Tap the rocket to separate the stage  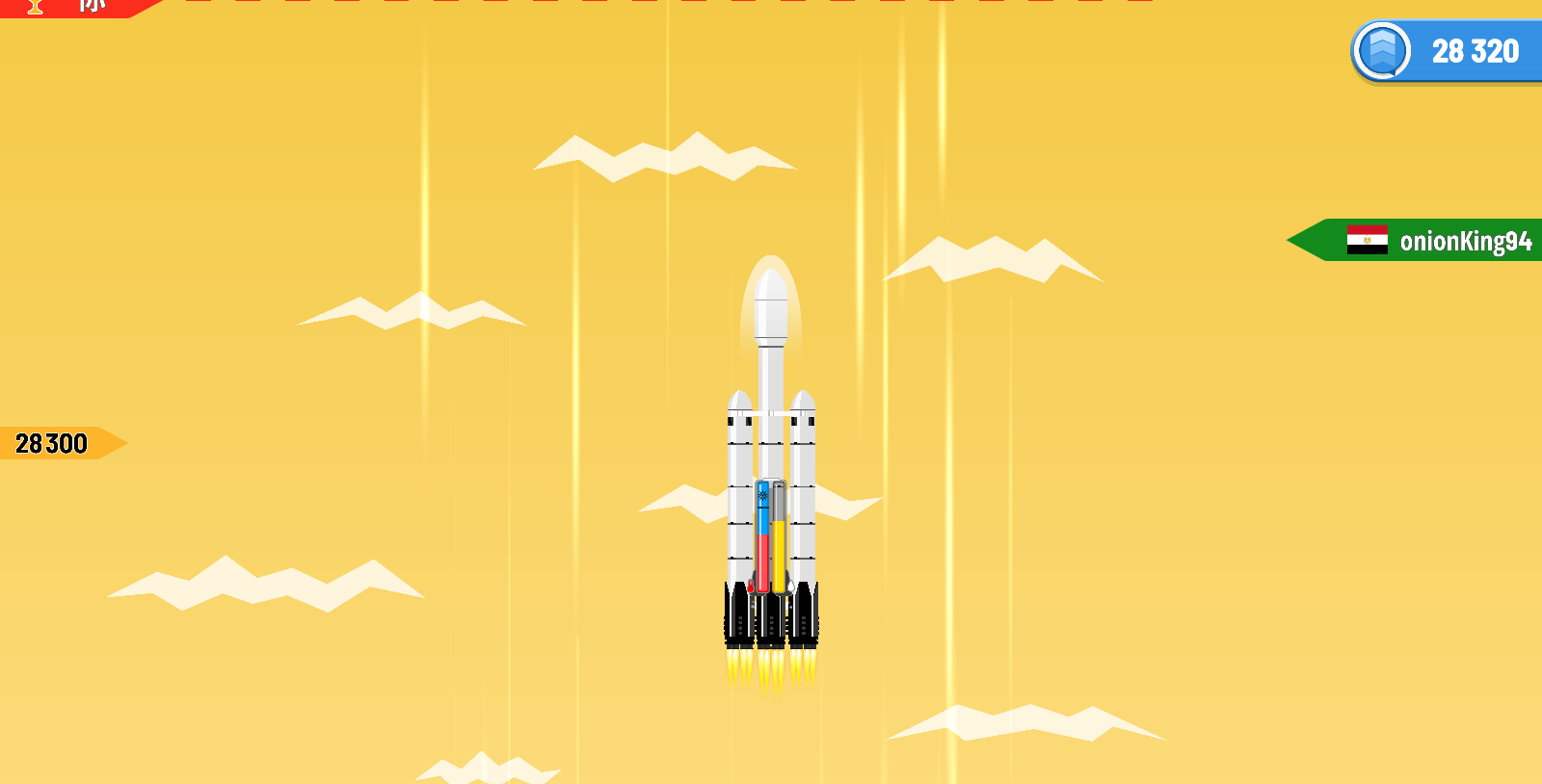[771, 482]
